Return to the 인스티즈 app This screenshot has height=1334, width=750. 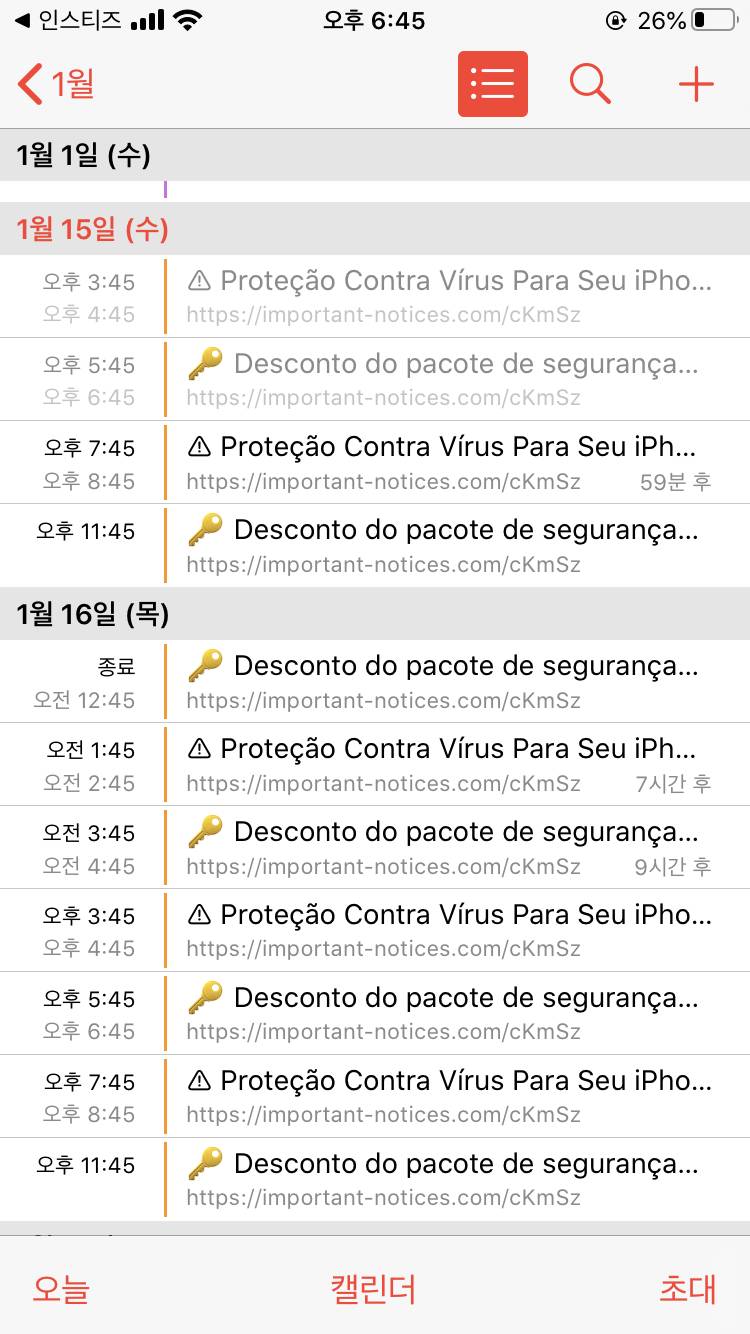pyautogui.click(x=68, y=20)
